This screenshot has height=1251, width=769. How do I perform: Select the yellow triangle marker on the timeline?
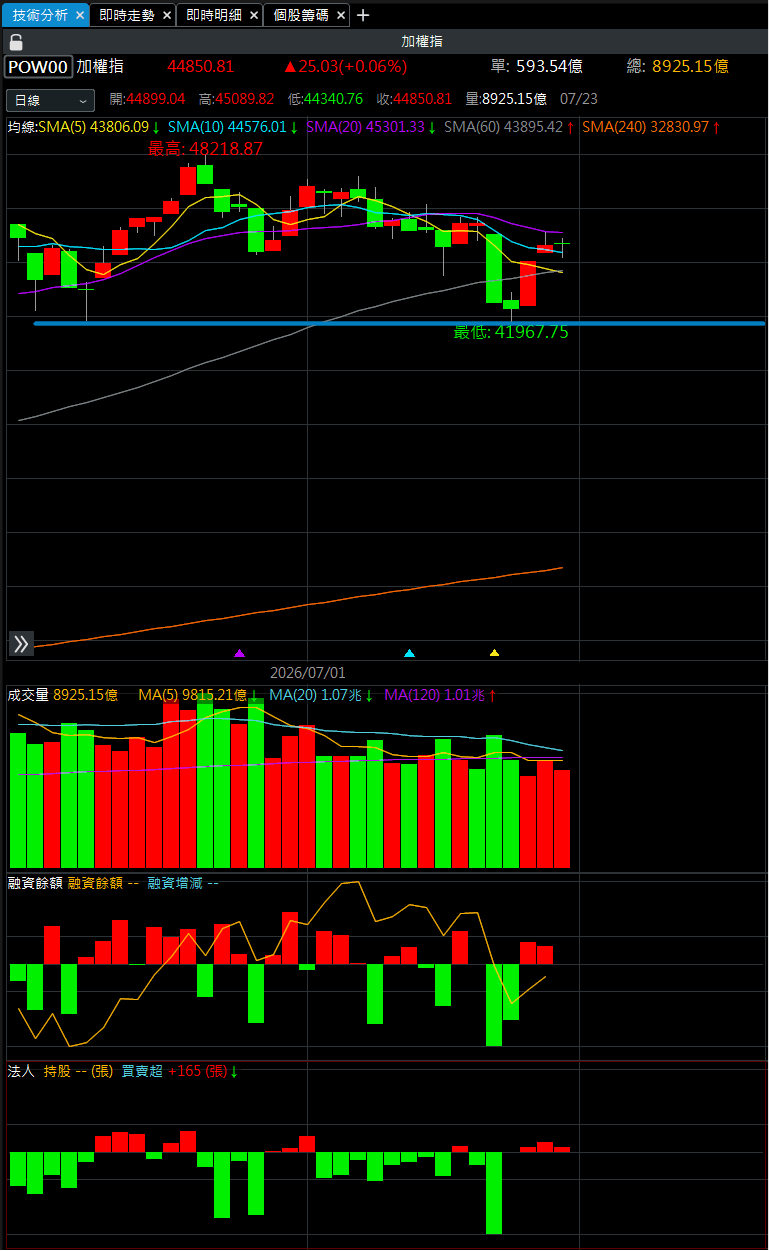point(494,653)
